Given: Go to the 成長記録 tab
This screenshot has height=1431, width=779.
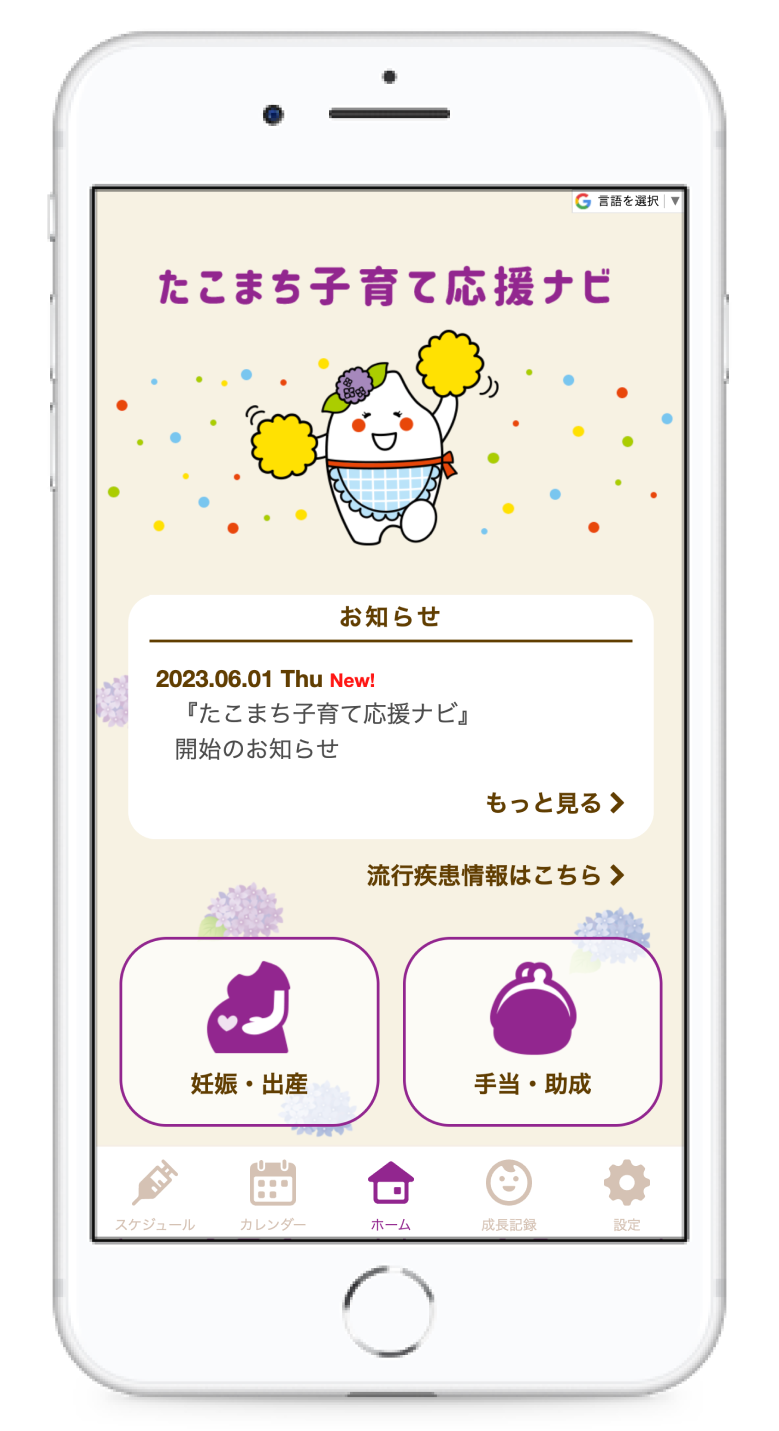Looking at the screenshot, I should (x=508, y=1196).
